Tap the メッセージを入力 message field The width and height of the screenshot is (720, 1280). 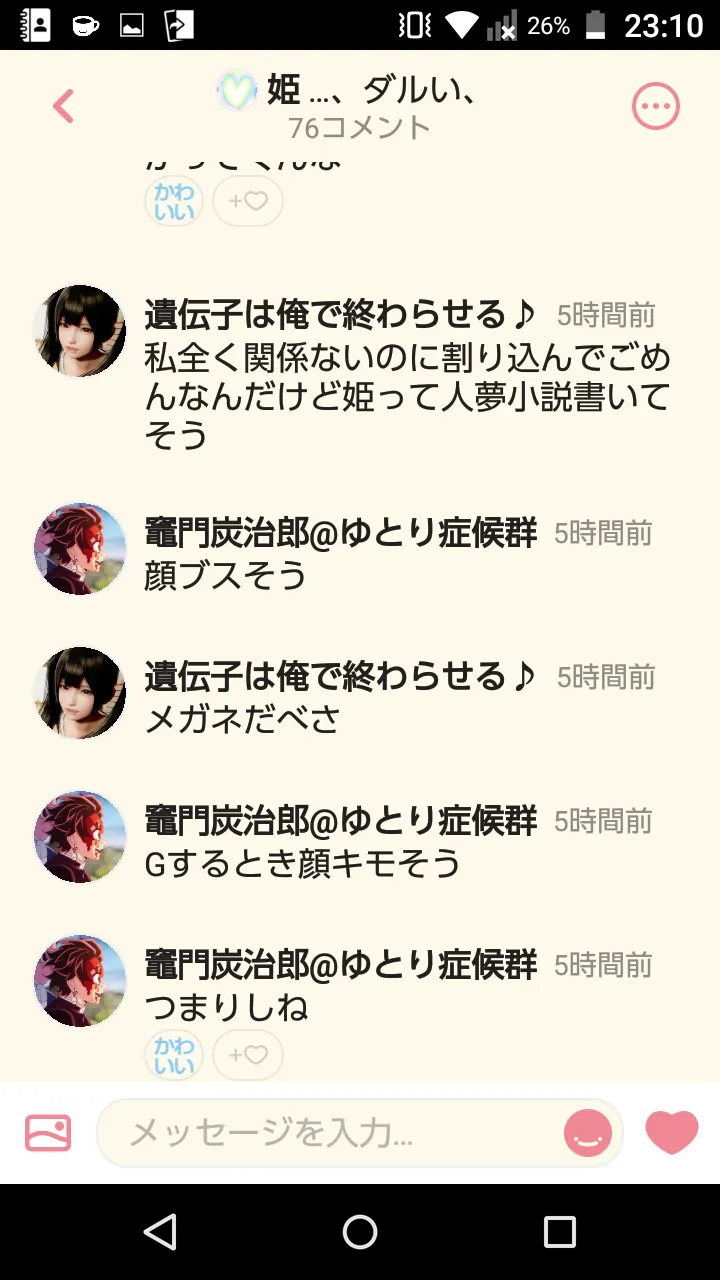(340, 1133)
